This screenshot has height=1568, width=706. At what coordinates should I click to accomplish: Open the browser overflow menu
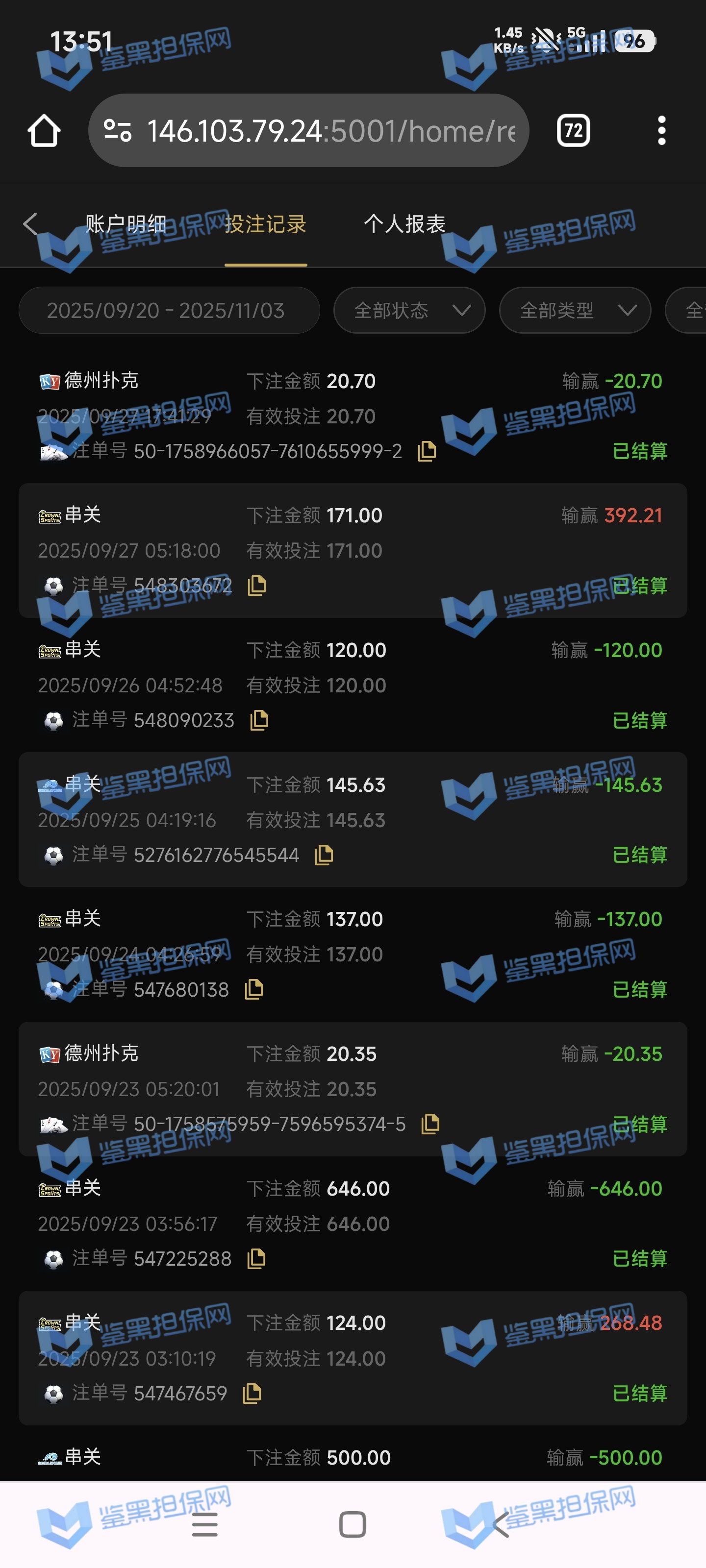click(x=661, y=131)
